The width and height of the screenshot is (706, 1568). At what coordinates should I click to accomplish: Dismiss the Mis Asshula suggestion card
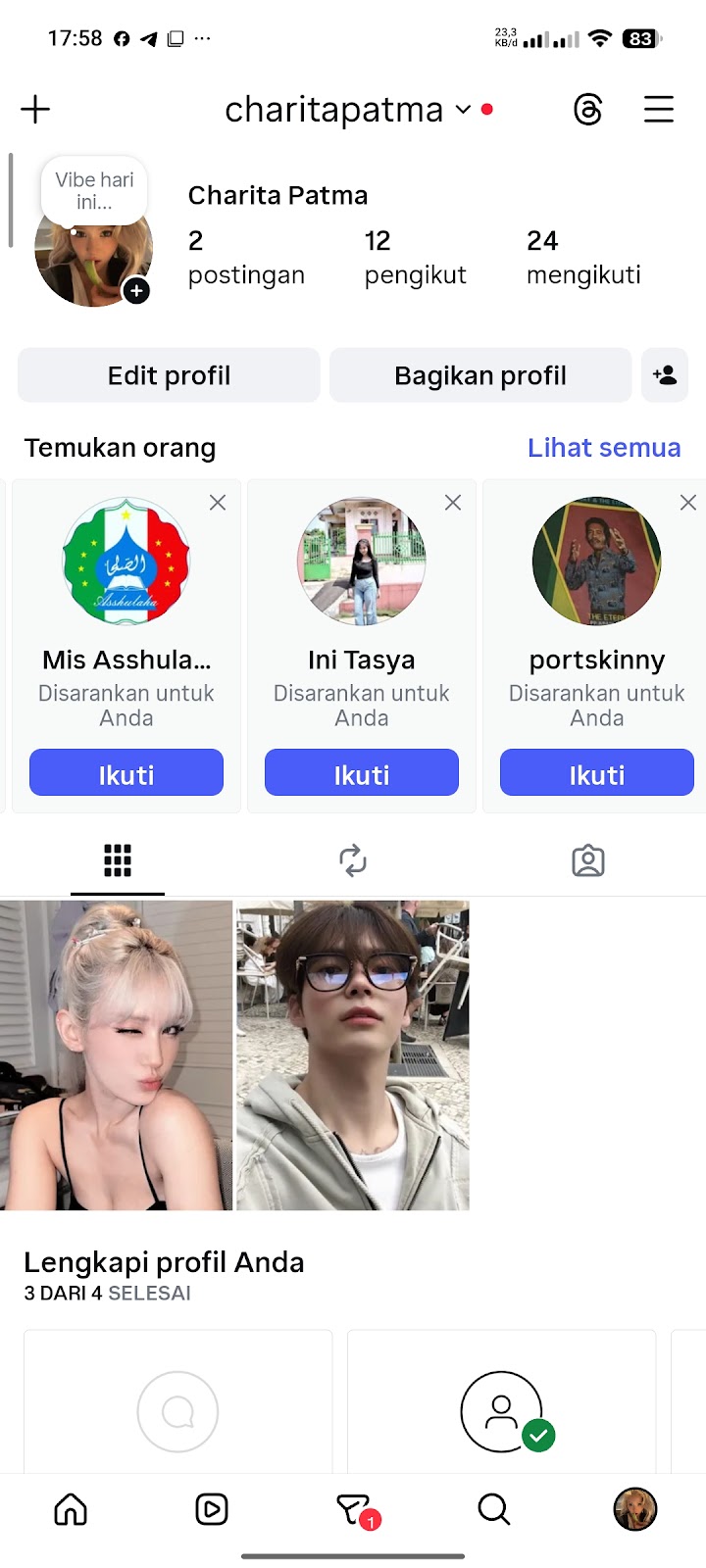point(218,503)
